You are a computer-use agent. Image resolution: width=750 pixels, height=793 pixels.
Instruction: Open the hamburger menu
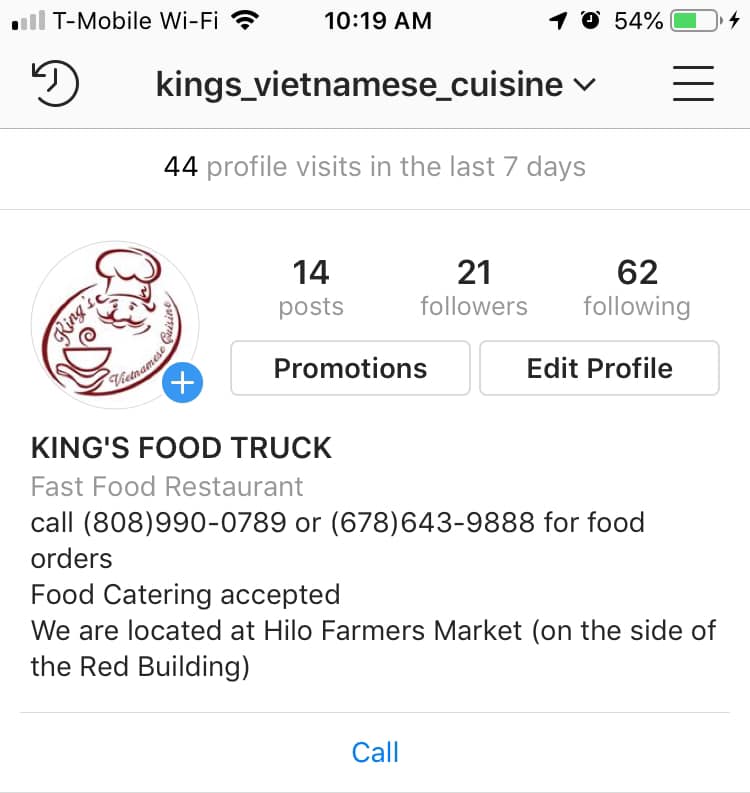[693, 85]
